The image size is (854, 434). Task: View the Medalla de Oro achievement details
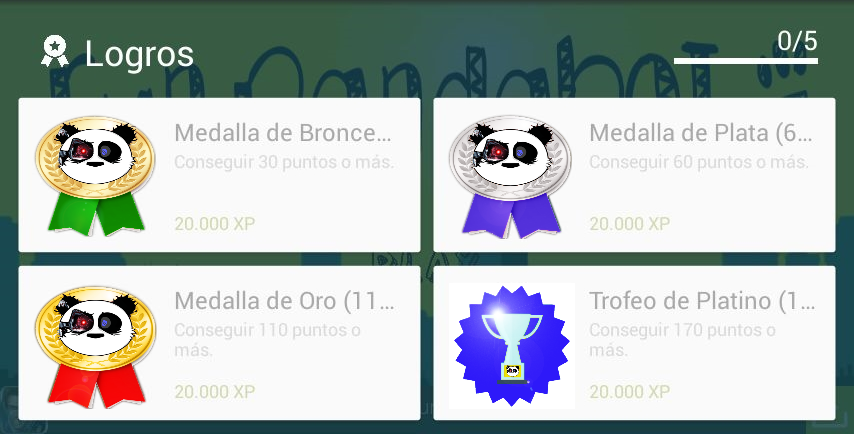coord(219,342)
